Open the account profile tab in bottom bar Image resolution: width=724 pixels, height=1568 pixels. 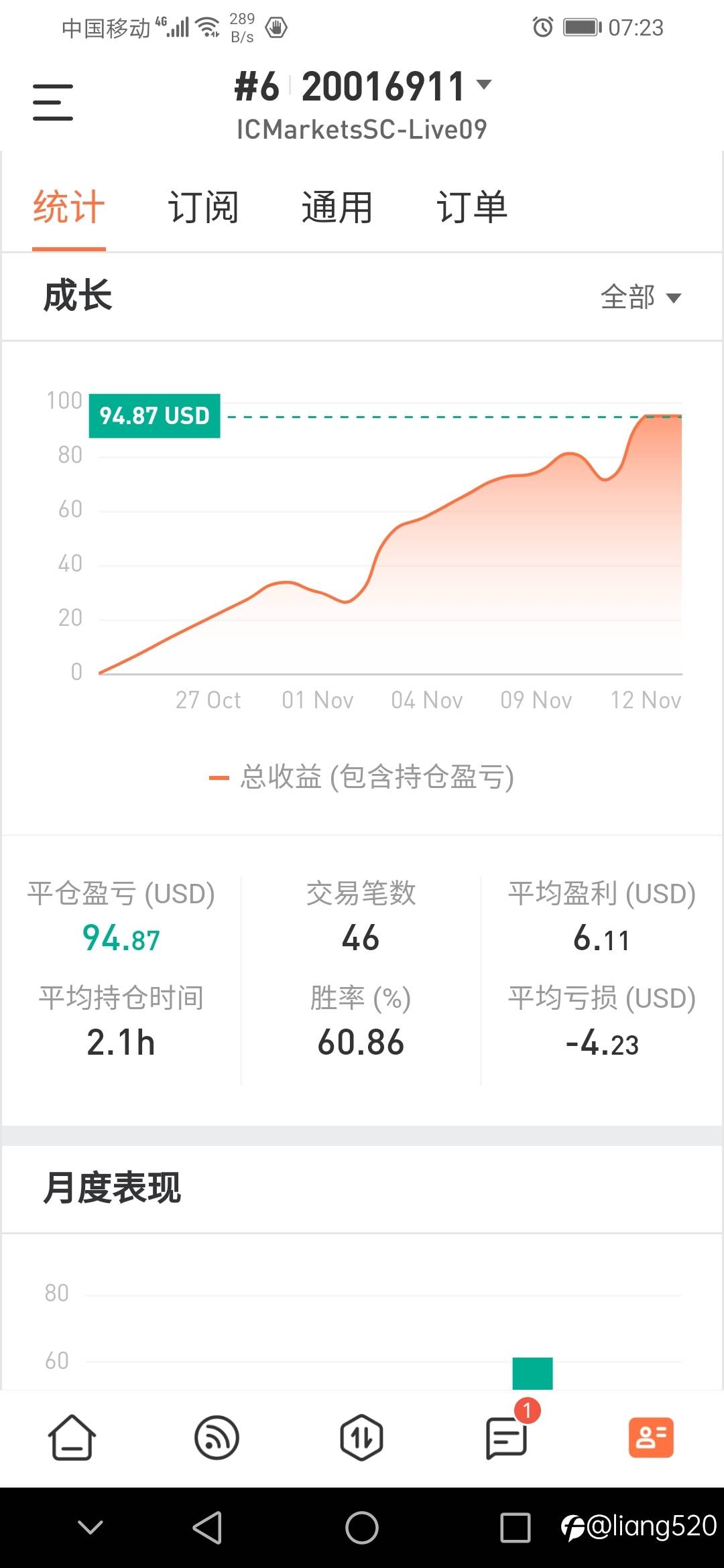[x=651, y=1438]
